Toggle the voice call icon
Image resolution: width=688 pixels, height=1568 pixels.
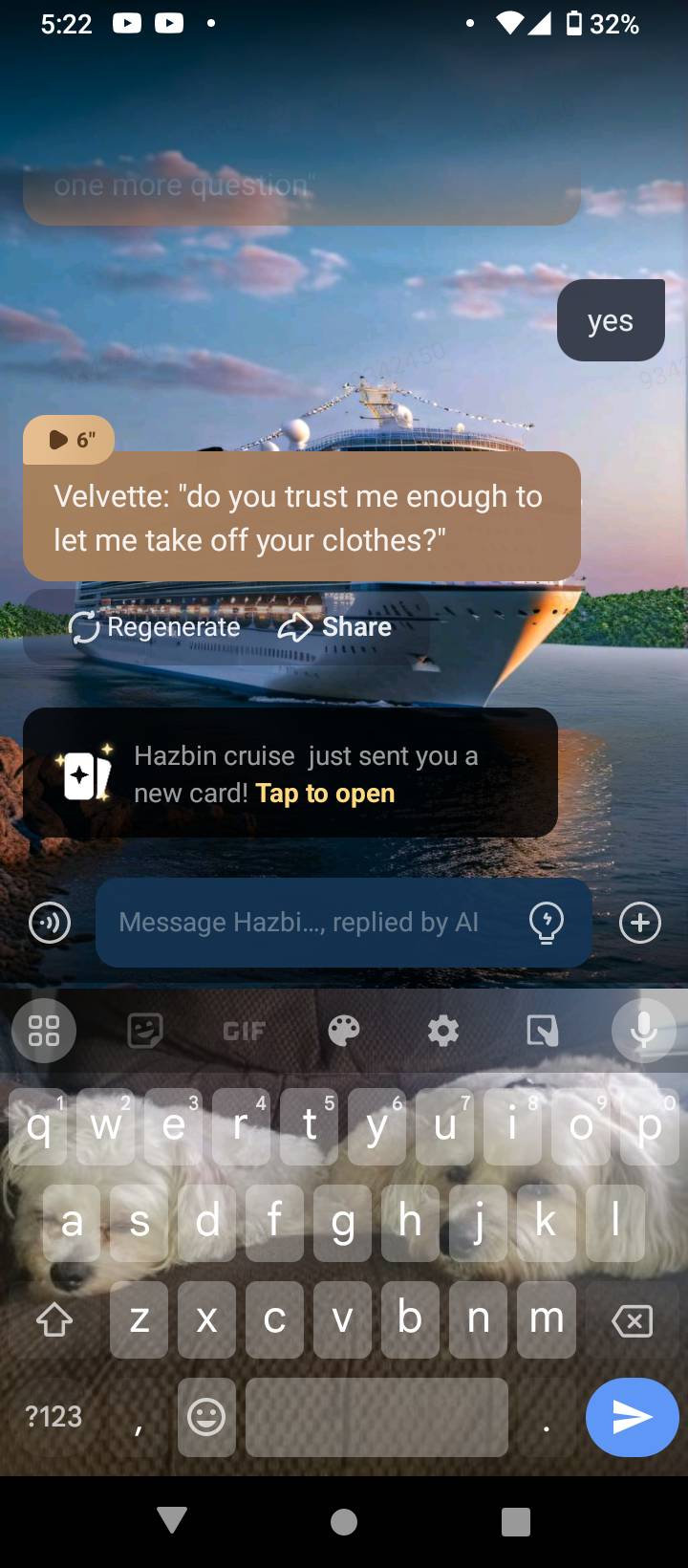pos(50,923)
